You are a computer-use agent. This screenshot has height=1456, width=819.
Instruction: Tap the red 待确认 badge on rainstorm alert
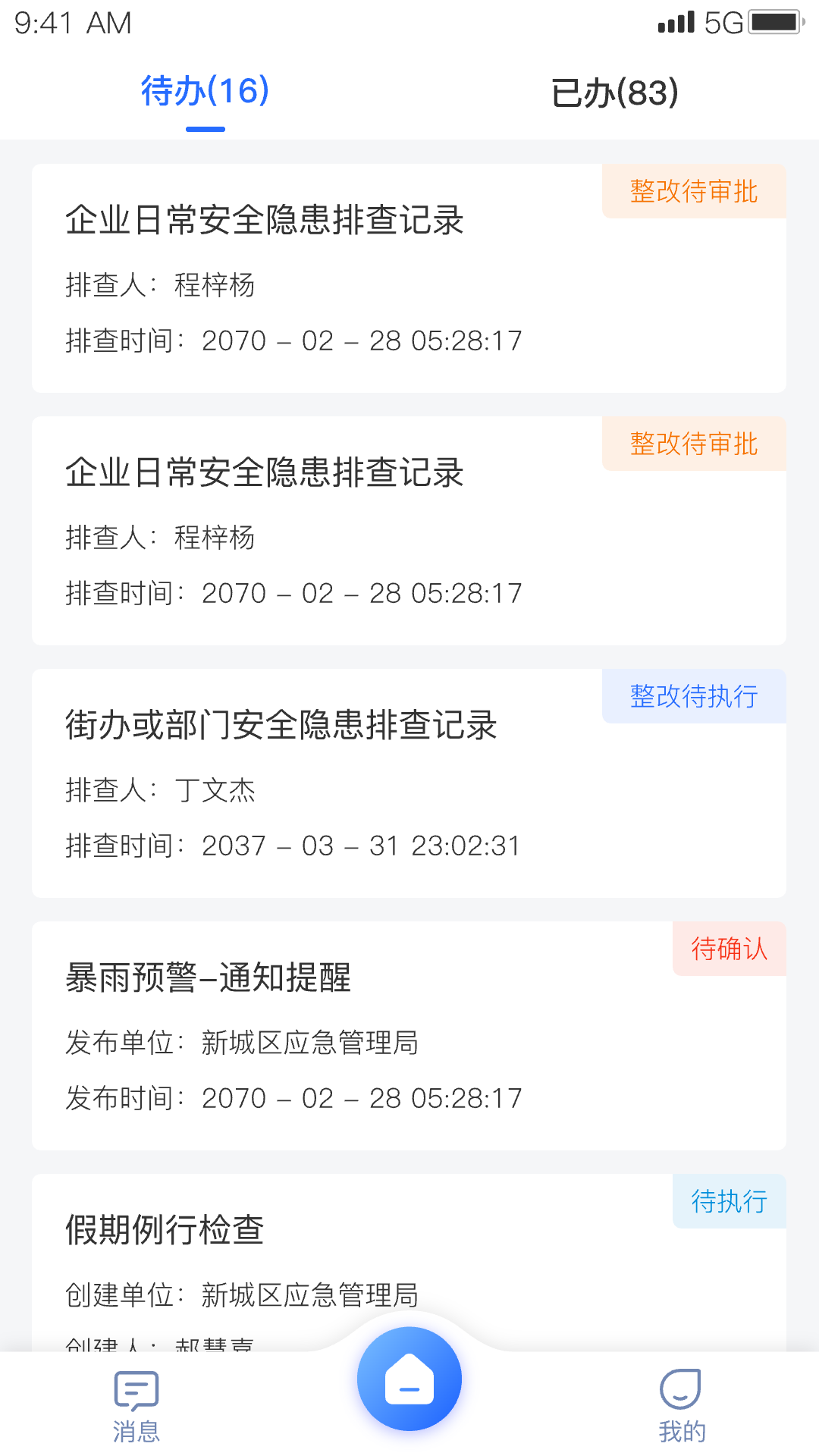point(728,949)
